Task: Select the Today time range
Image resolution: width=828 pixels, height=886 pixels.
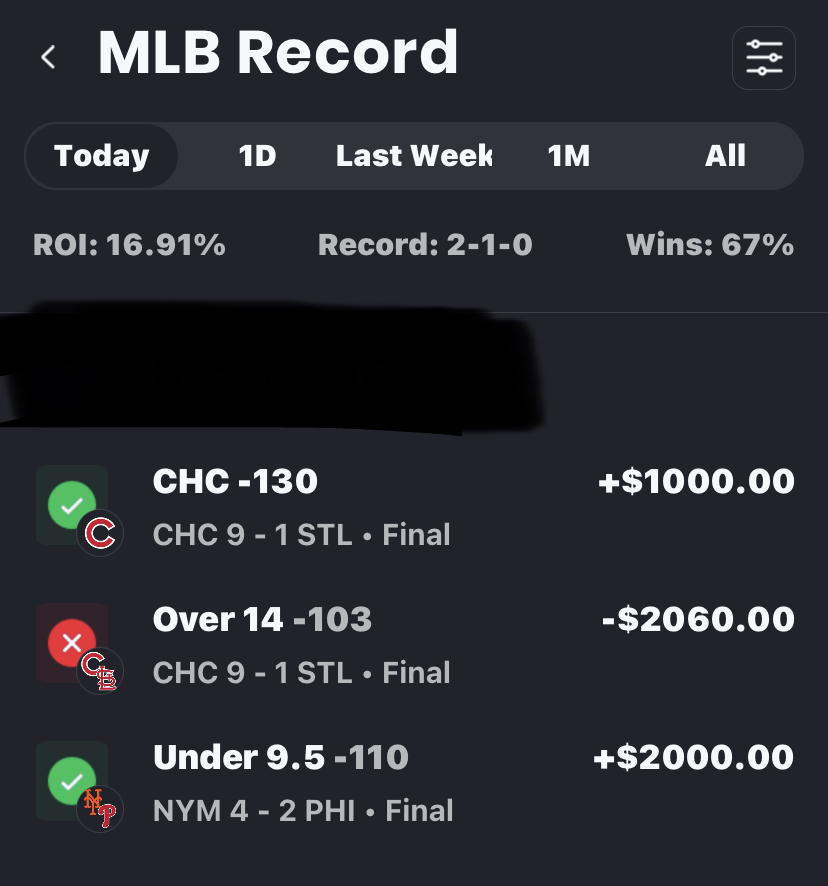Action: pos(102,156)
